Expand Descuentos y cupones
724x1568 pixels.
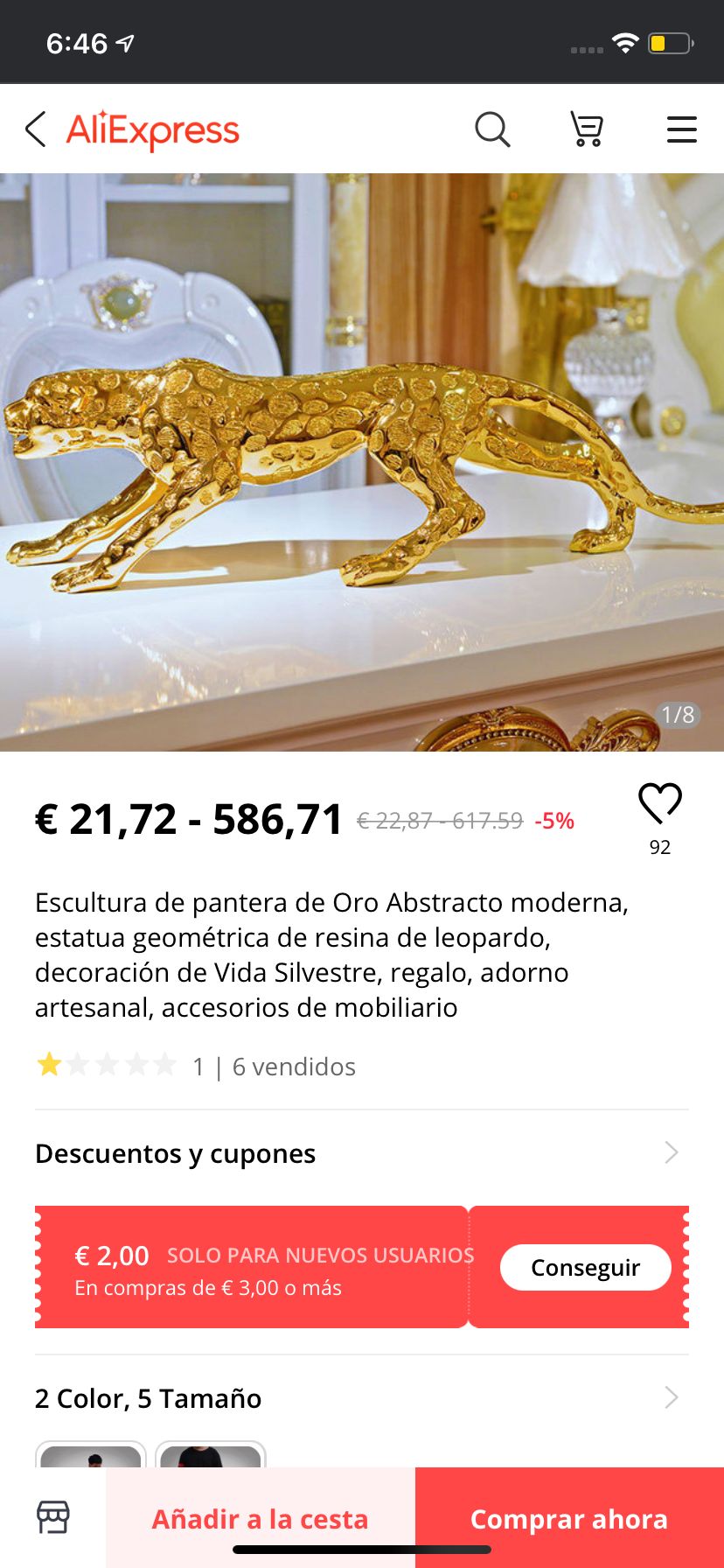tap(362, 1153)
